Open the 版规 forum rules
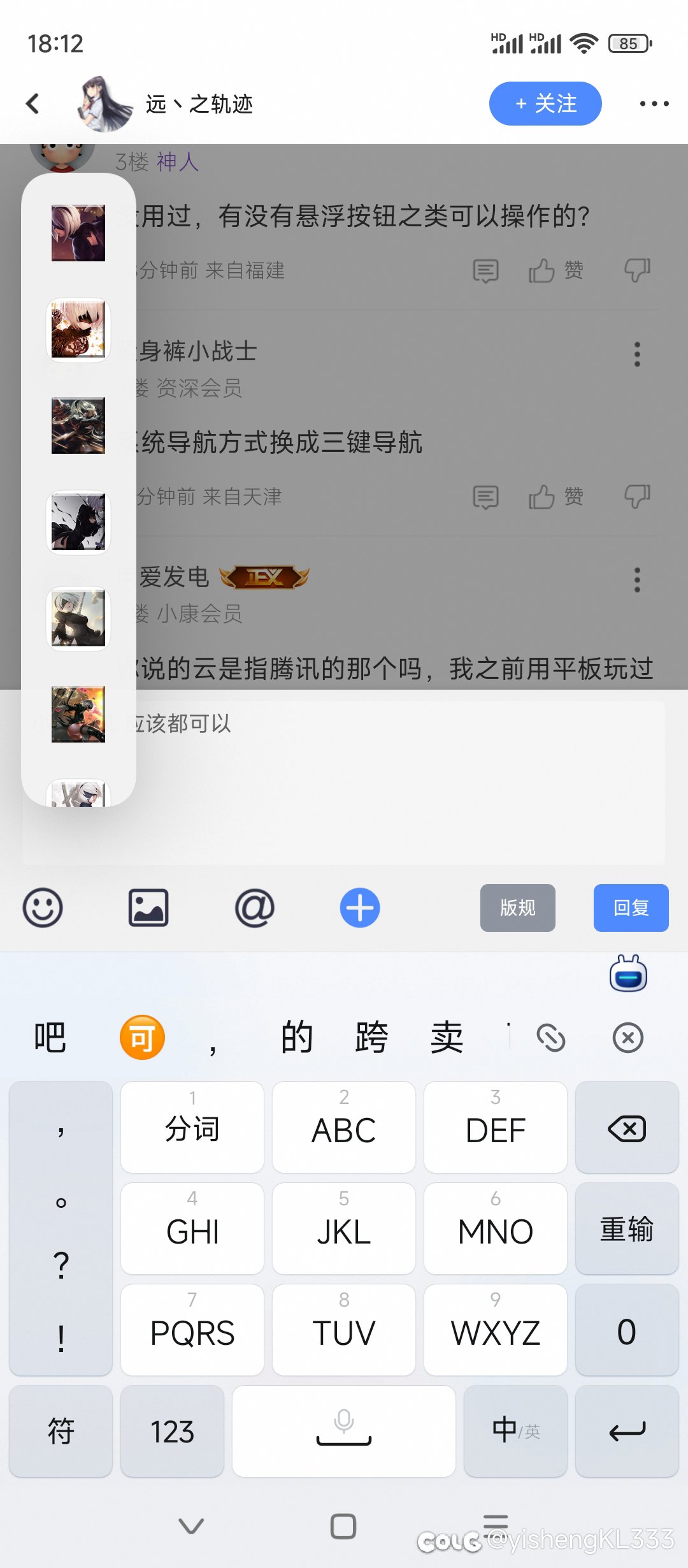Image resolution: width=688 pixels, height=1568 pixels. click(518, 908)
